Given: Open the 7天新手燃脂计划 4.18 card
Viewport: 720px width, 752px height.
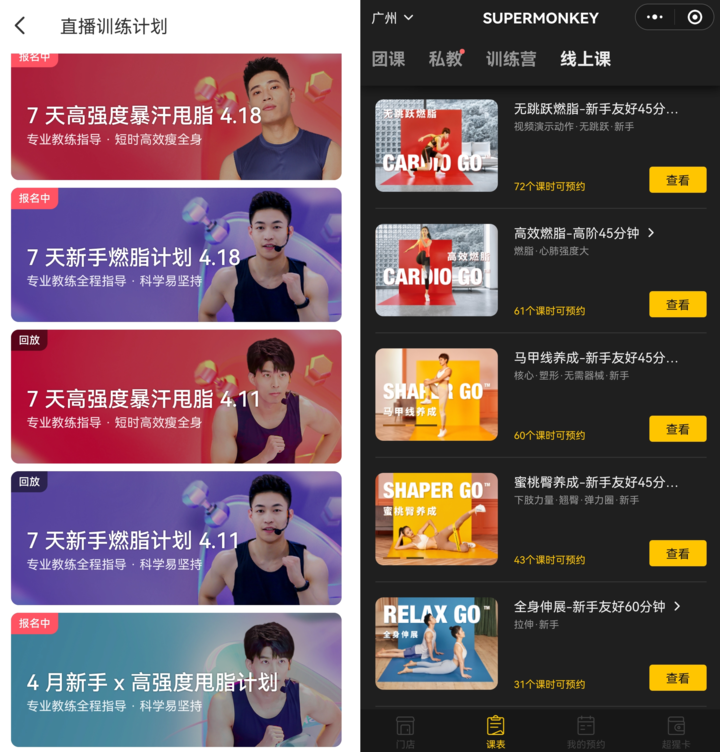Looking at the screenshot, I should [176, 256].
